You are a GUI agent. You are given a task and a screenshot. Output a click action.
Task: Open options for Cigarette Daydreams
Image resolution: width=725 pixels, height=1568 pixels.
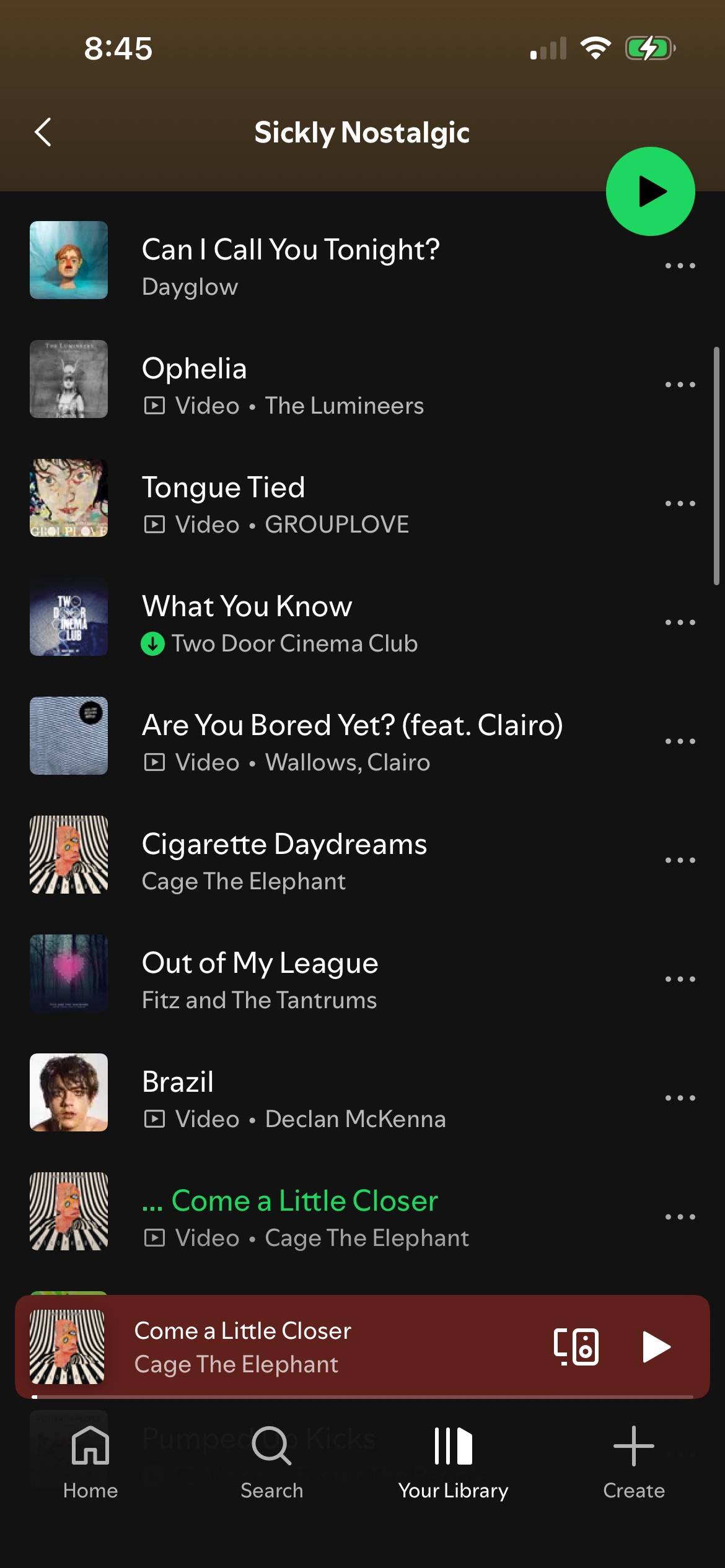[x=680, y=860]
